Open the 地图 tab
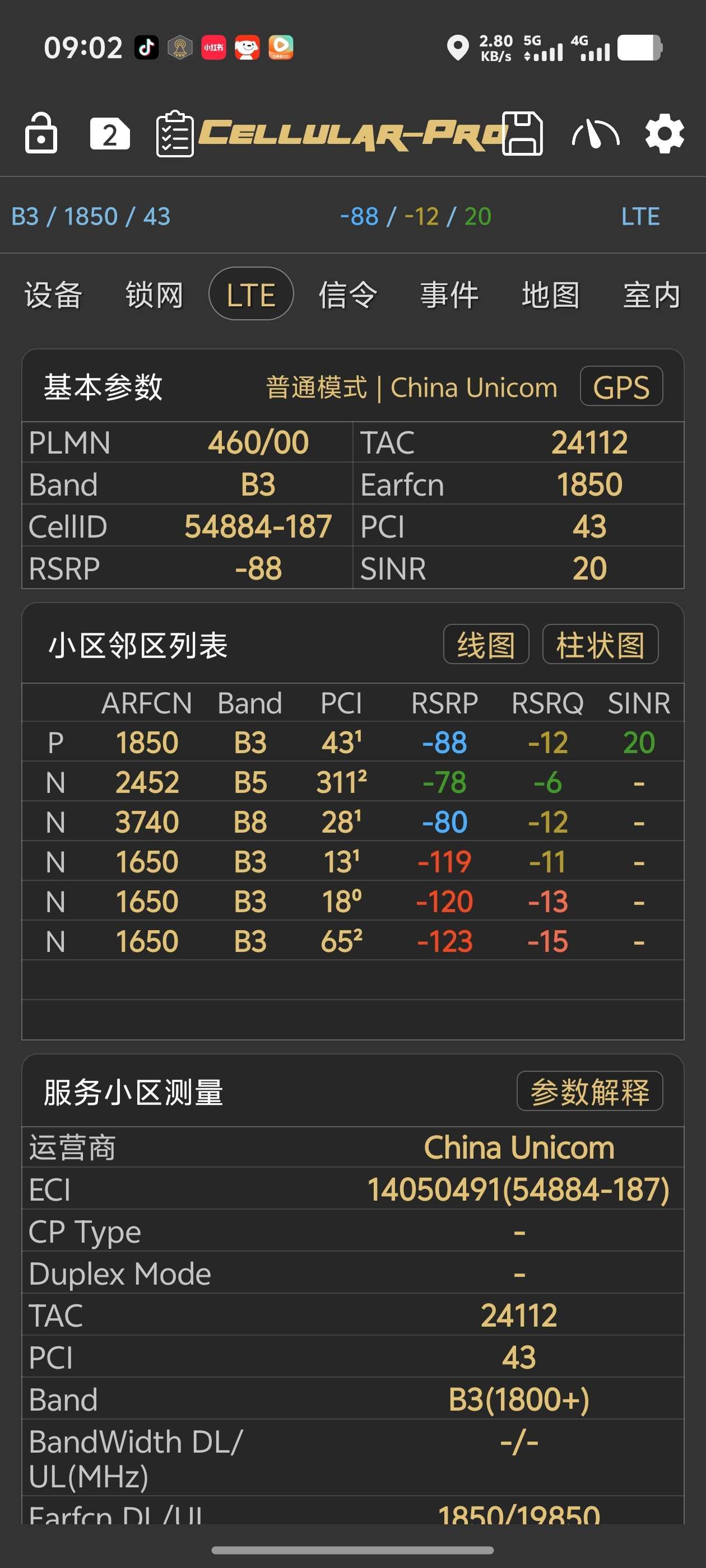This screenshot has width=706, height=1568. coord(550,295)
